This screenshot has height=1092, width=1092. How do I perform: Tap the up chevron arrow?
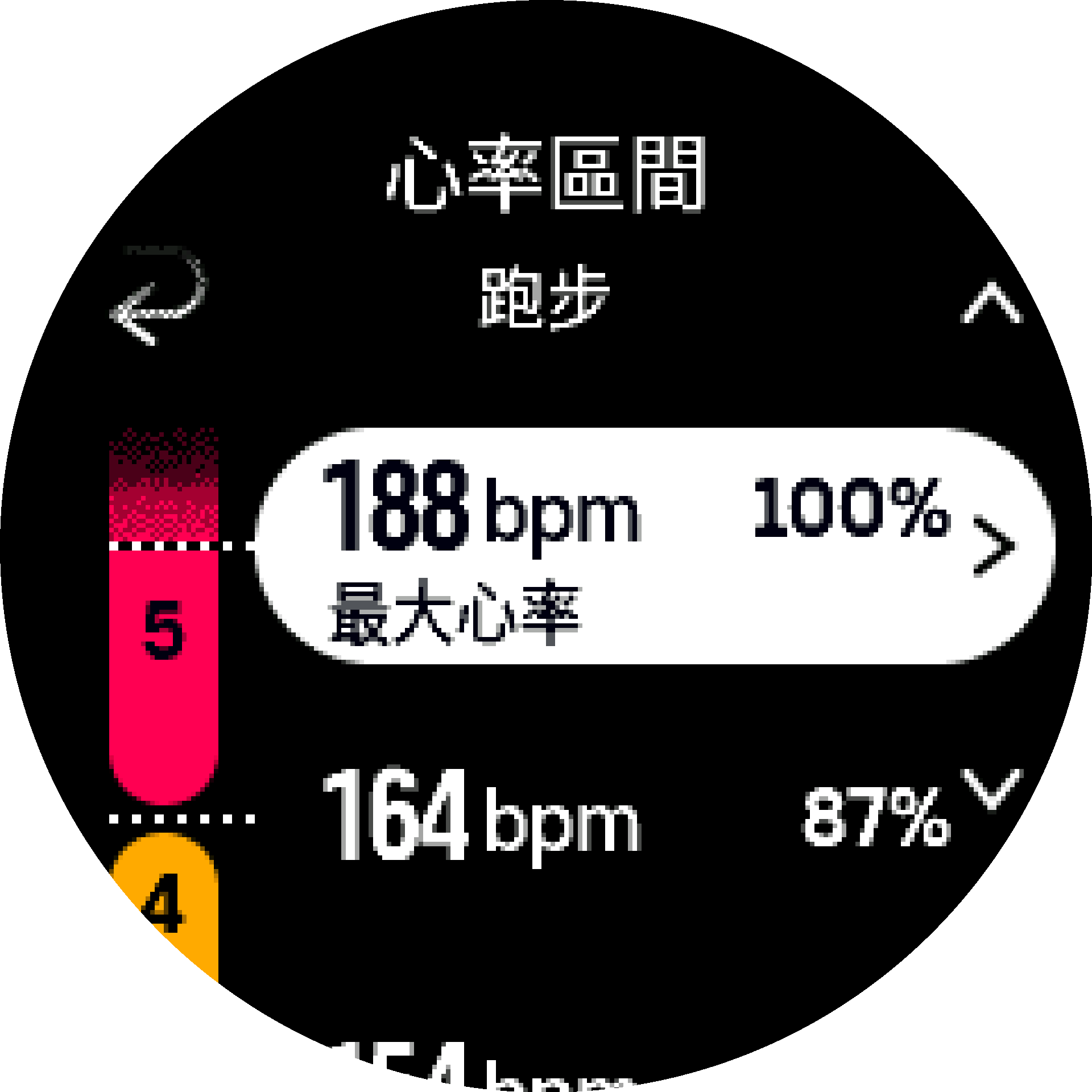point(991,304)
